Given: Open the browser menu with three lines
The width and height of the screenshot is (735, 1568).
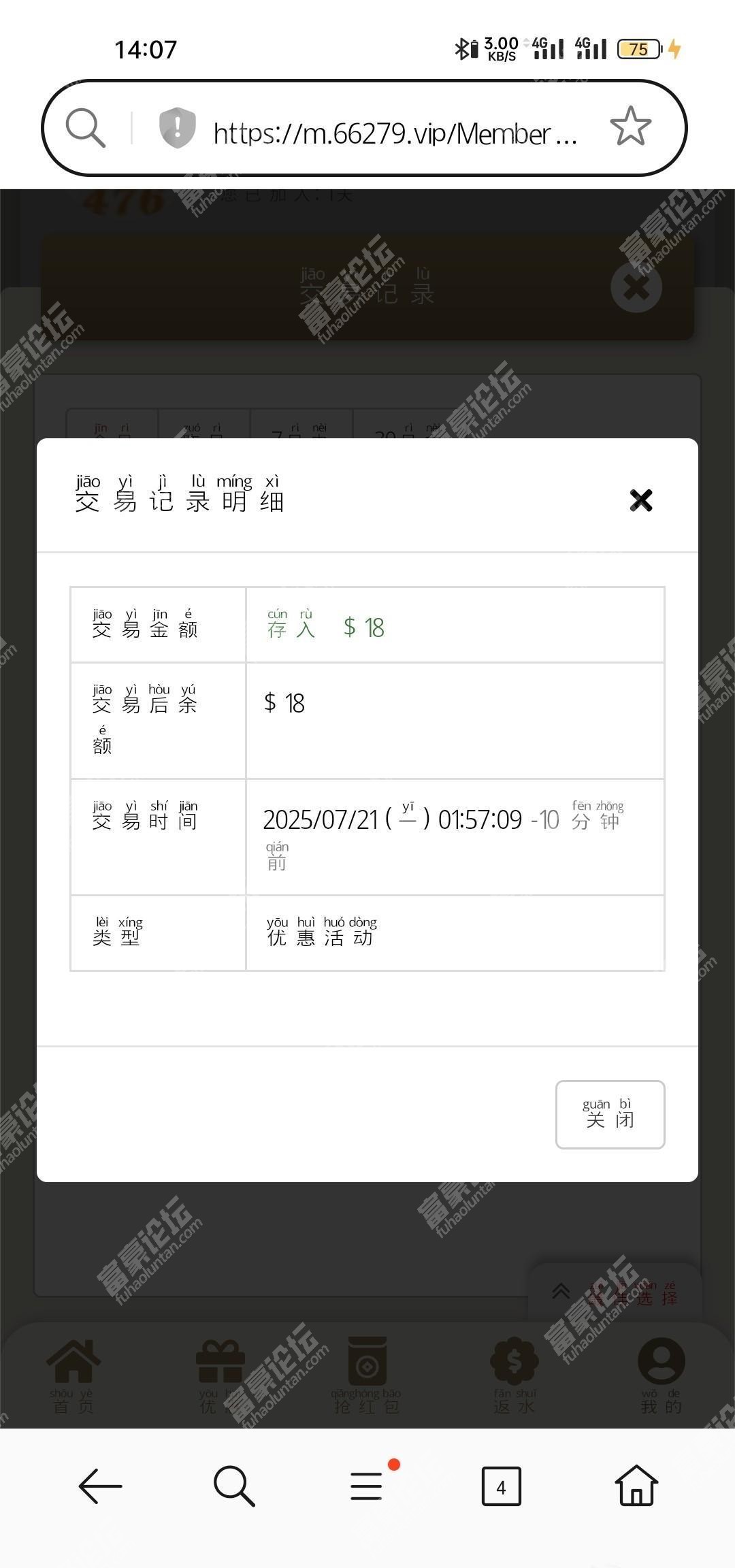Looking at the screenshot, I should (x=368, y=1485).
